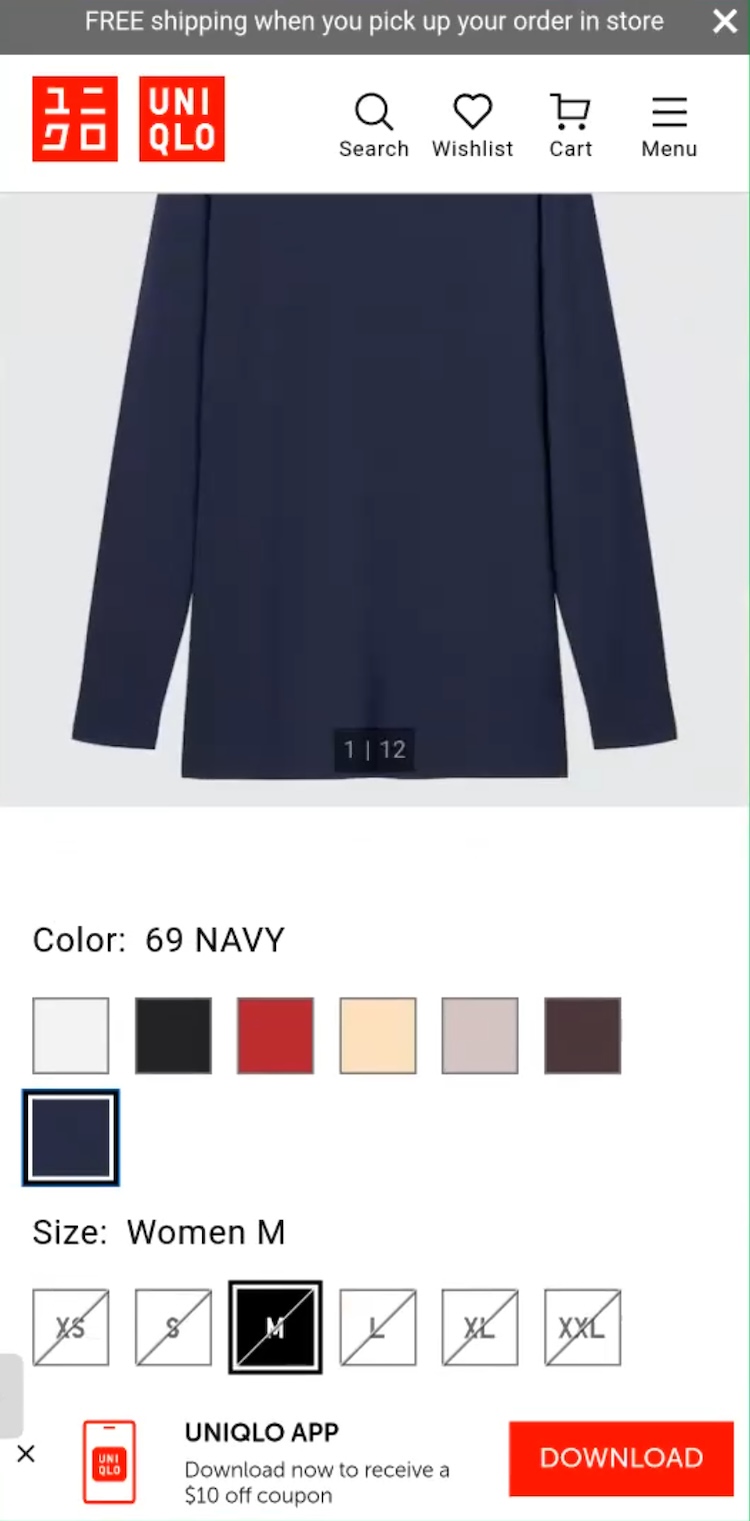Choose the dark brown color swatch
Screen dimensions: 750x1521
click(583, 1035)
